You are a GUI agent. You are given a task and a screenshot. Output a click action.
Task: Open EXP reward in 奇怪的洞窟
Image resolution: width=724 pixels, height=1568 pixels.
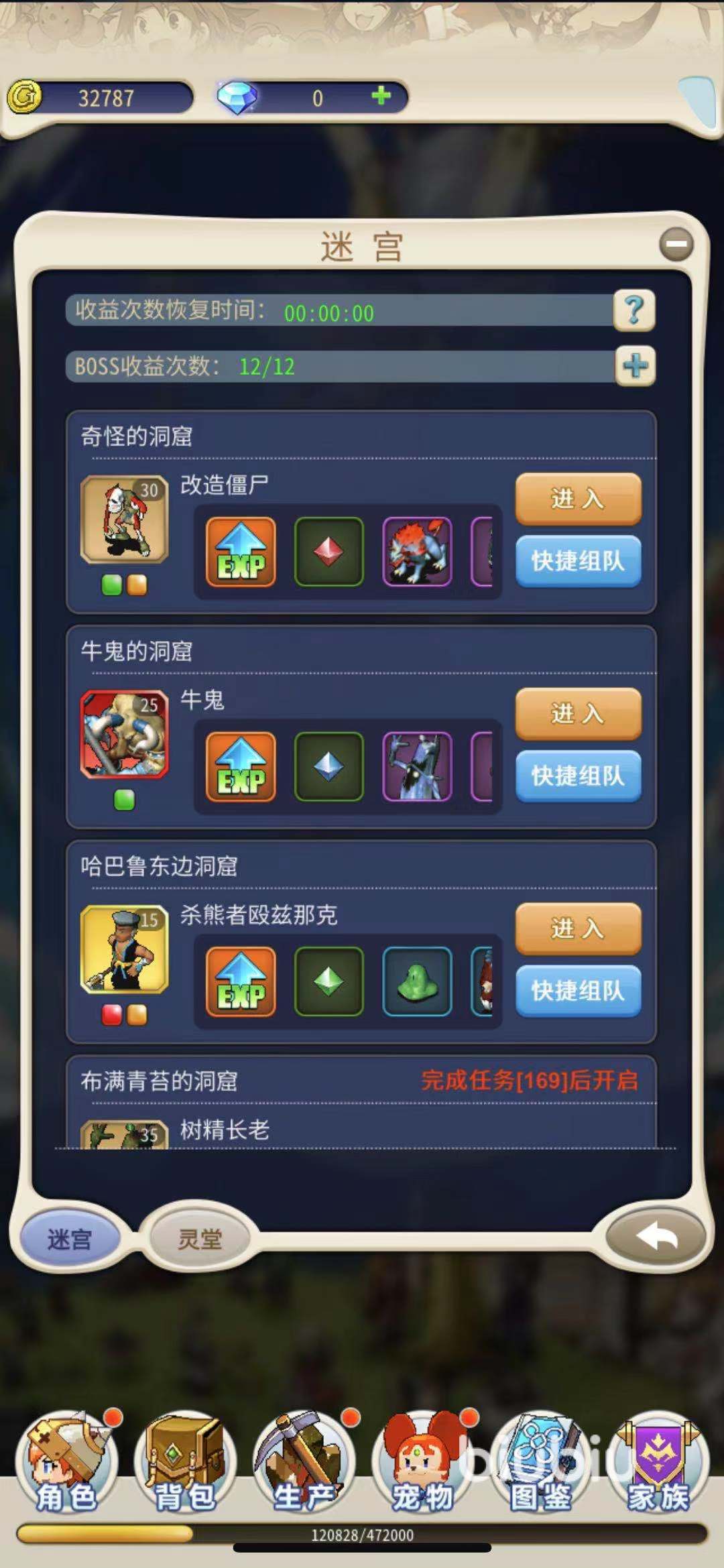click(x=241, y=552)
